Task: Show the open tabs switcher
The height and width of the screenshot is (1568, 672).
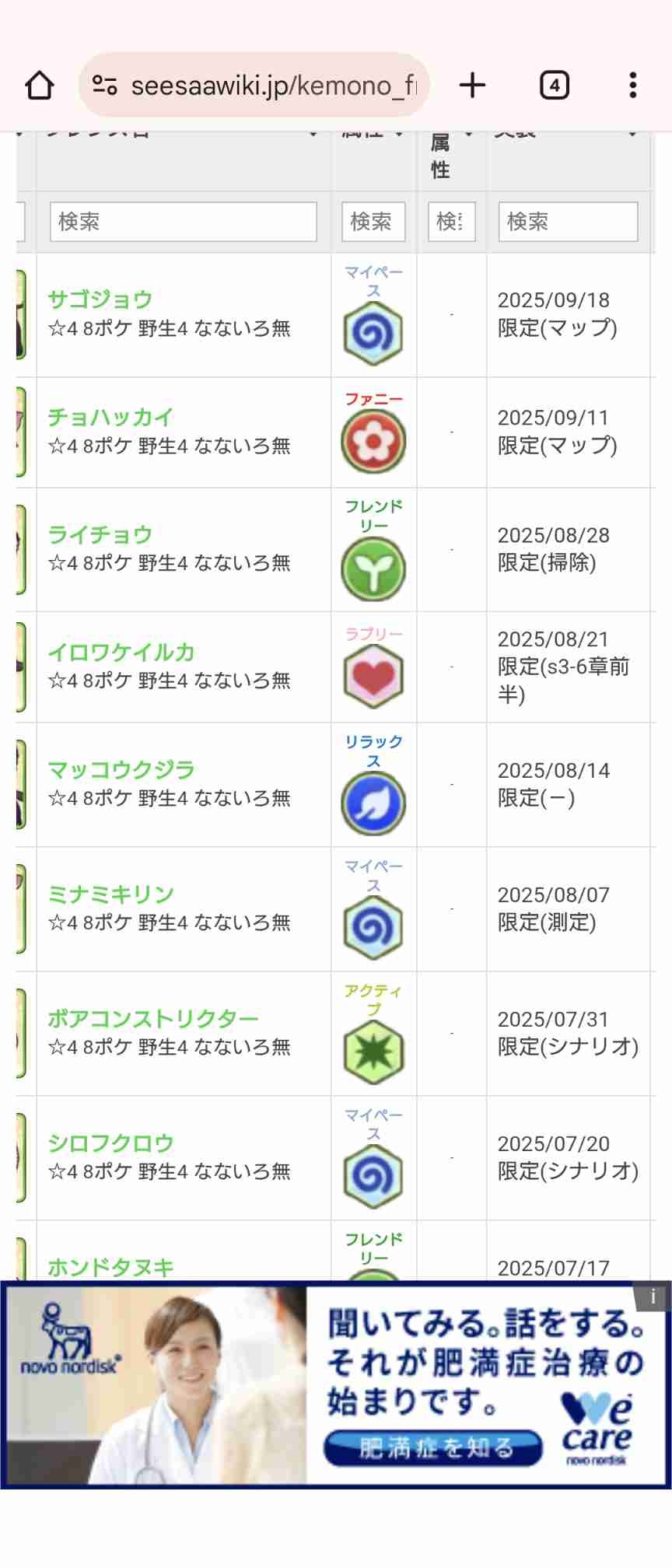Action: click(554, 86)
